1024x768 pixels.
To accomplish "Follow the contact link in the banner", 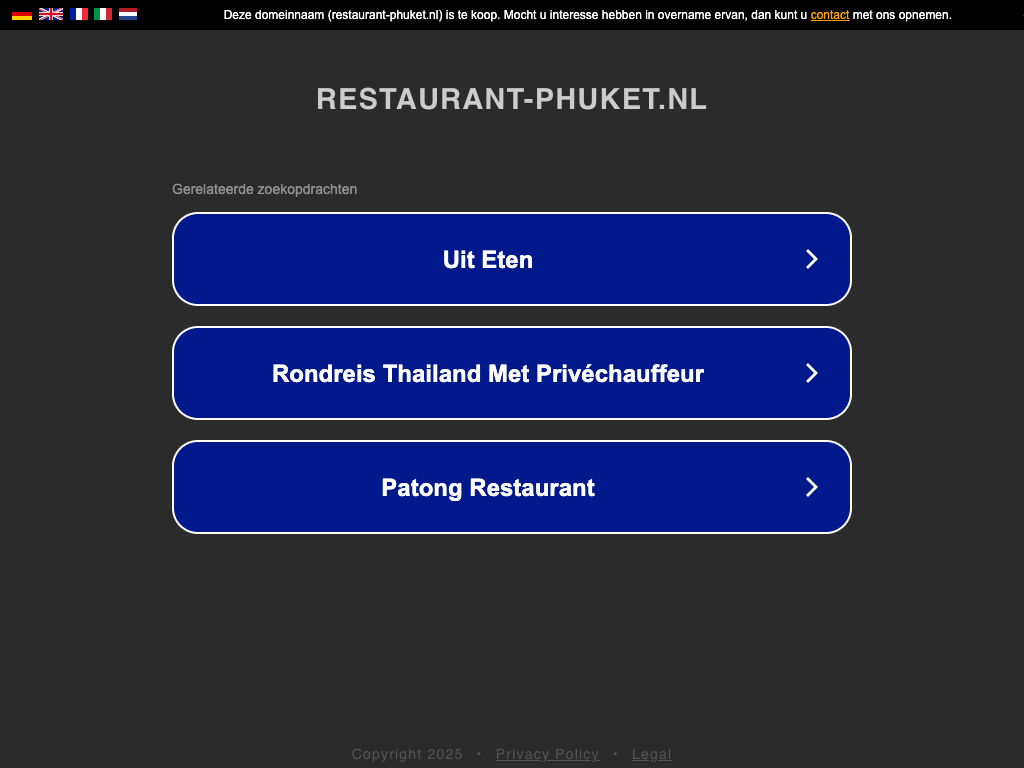I will (x=830, y=15).
